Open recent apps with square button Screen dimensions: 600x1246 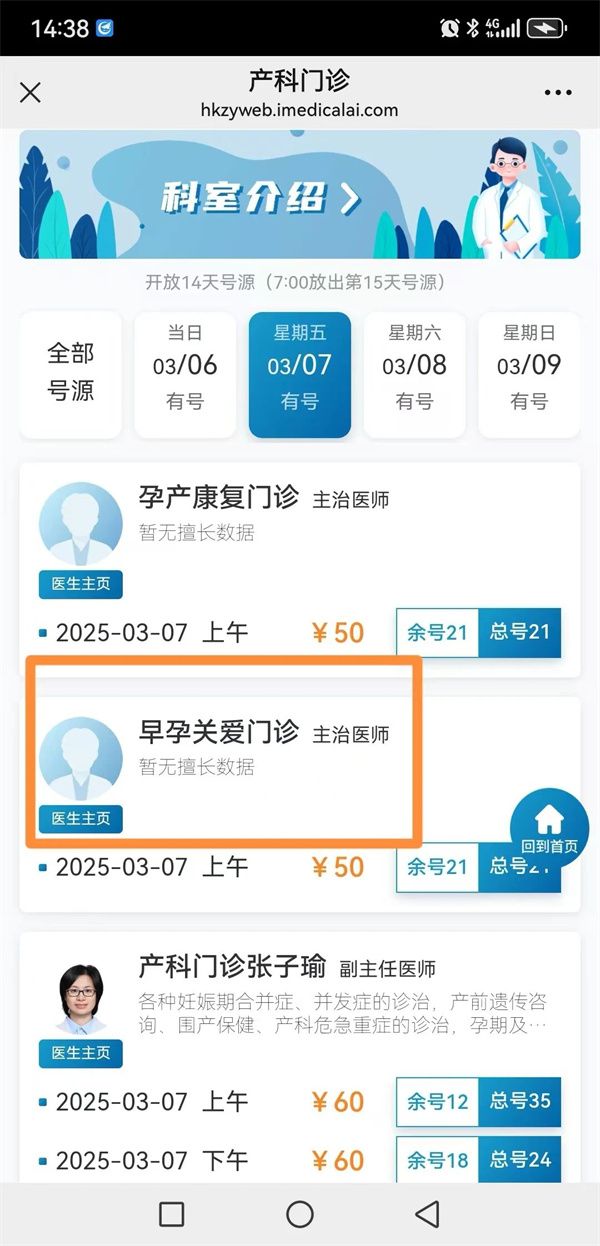[x=172, y=1214]
